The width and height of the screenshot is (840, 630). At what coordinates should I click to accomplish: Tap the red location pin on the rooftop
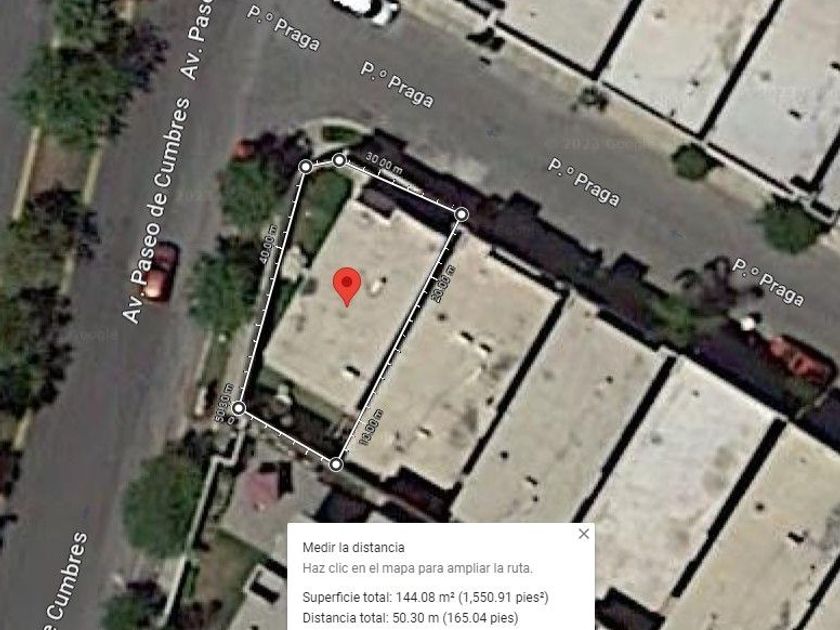click(347, 287)
